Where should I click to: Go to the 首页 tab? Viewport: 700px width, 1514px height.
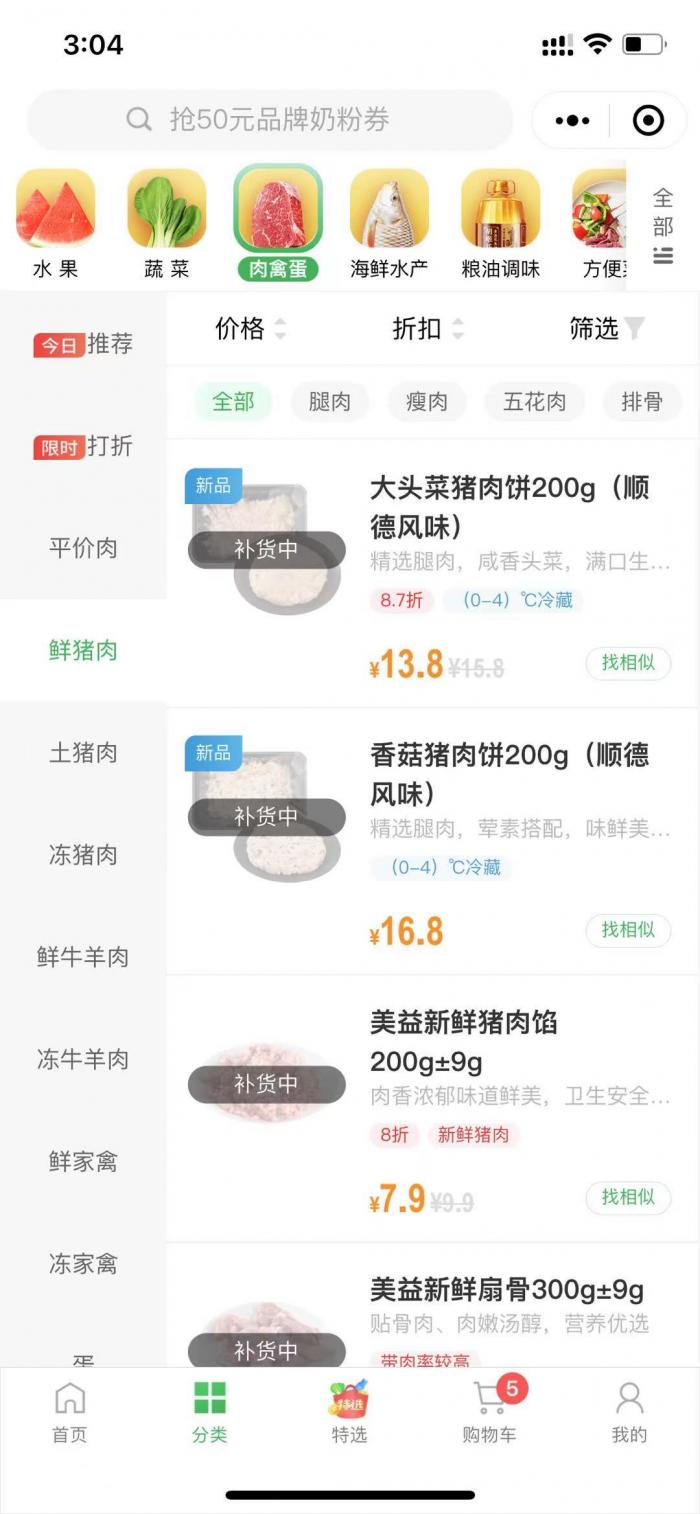click(x=70, y=1412)
